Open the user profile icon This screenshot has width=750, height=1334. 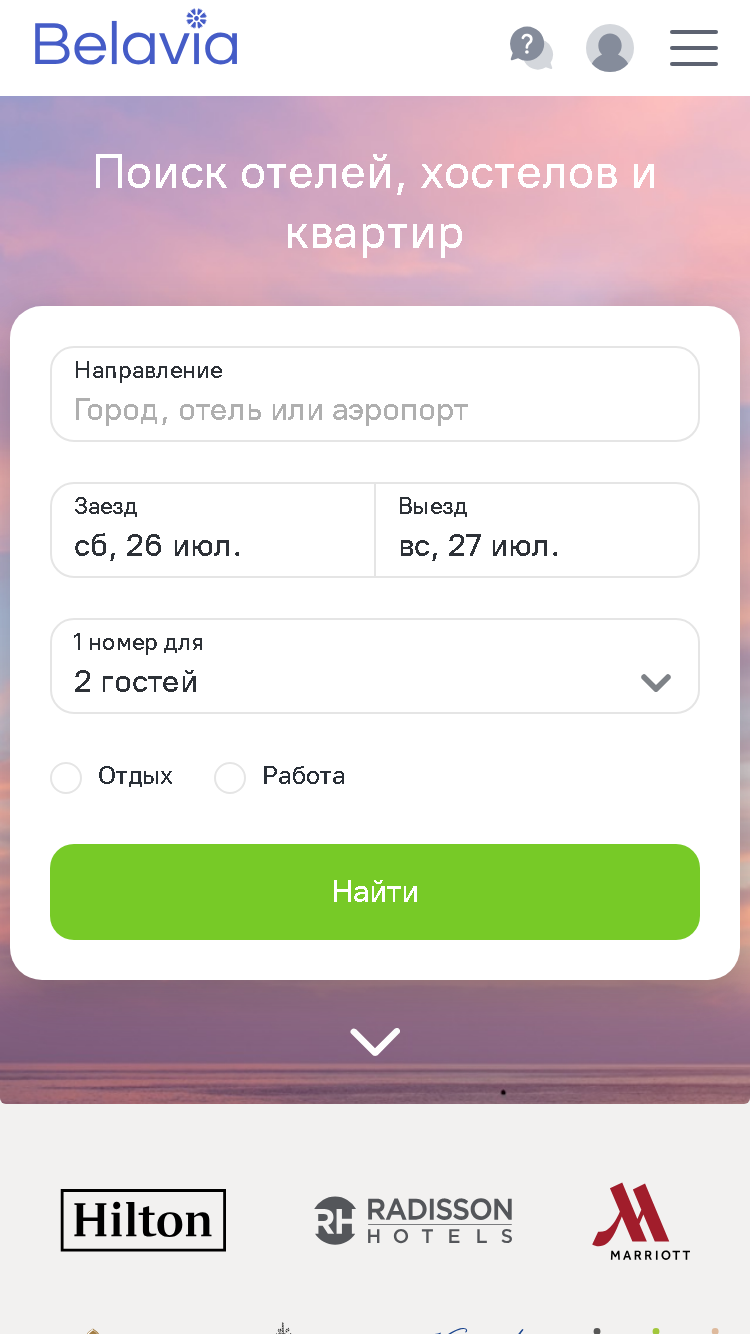(x=610, y=48)
